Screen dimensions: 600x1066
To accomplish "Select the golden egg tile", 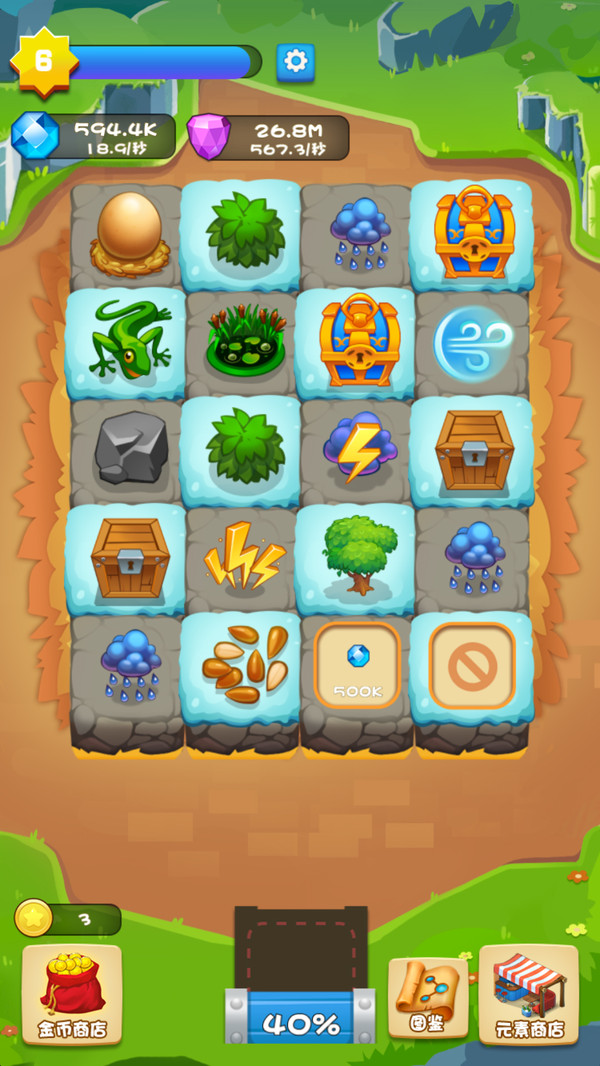I will click(x=126, y=234).
